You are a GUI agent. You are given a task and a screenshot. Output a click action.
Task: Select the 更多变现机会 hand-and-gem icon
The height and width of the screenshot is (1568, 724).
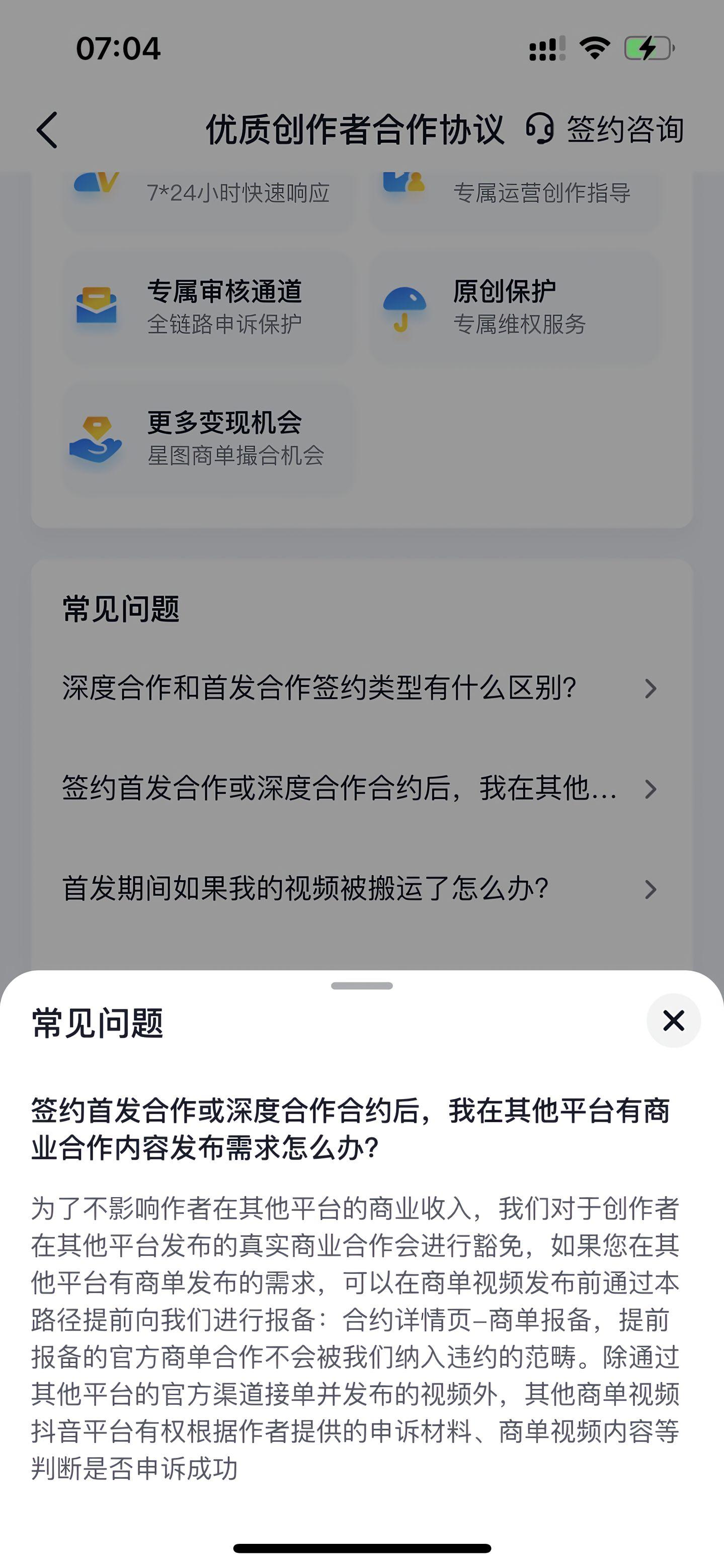click(97, 438)
